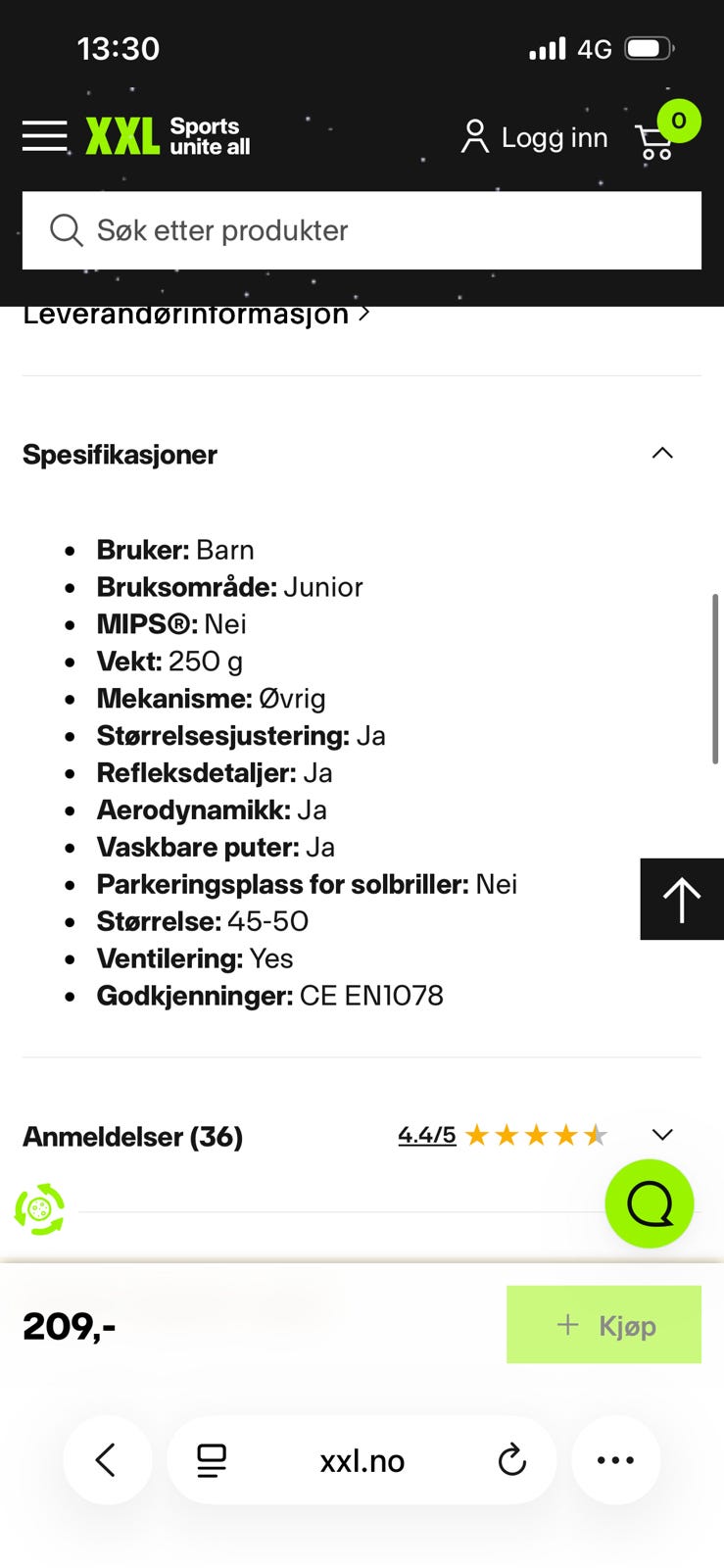
Task: Collapse the Spesifikasjoner section
Action: point(662,453)
